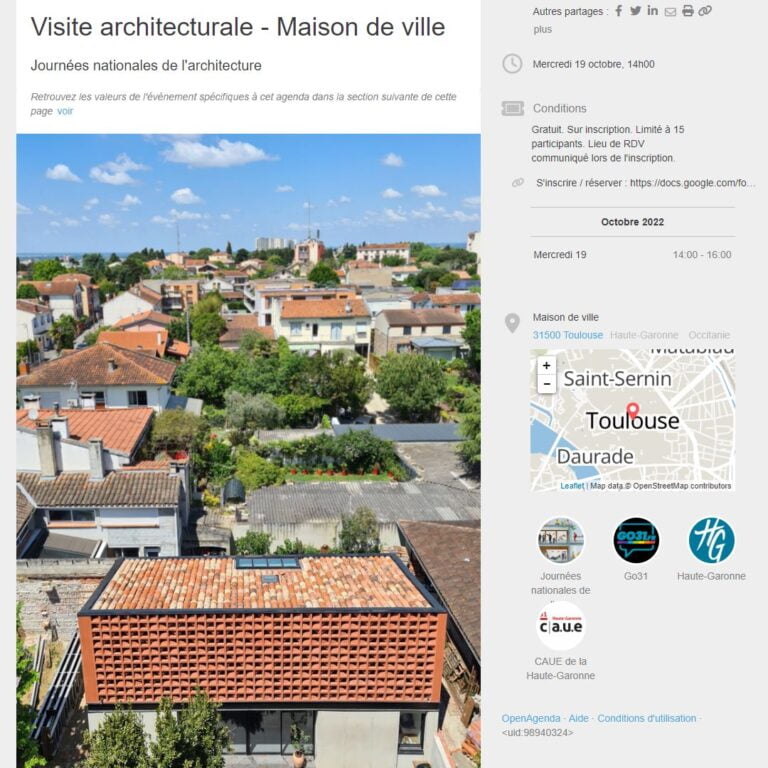
Task: Open the 31500 Toulouse location link
Action: (567, 335)
